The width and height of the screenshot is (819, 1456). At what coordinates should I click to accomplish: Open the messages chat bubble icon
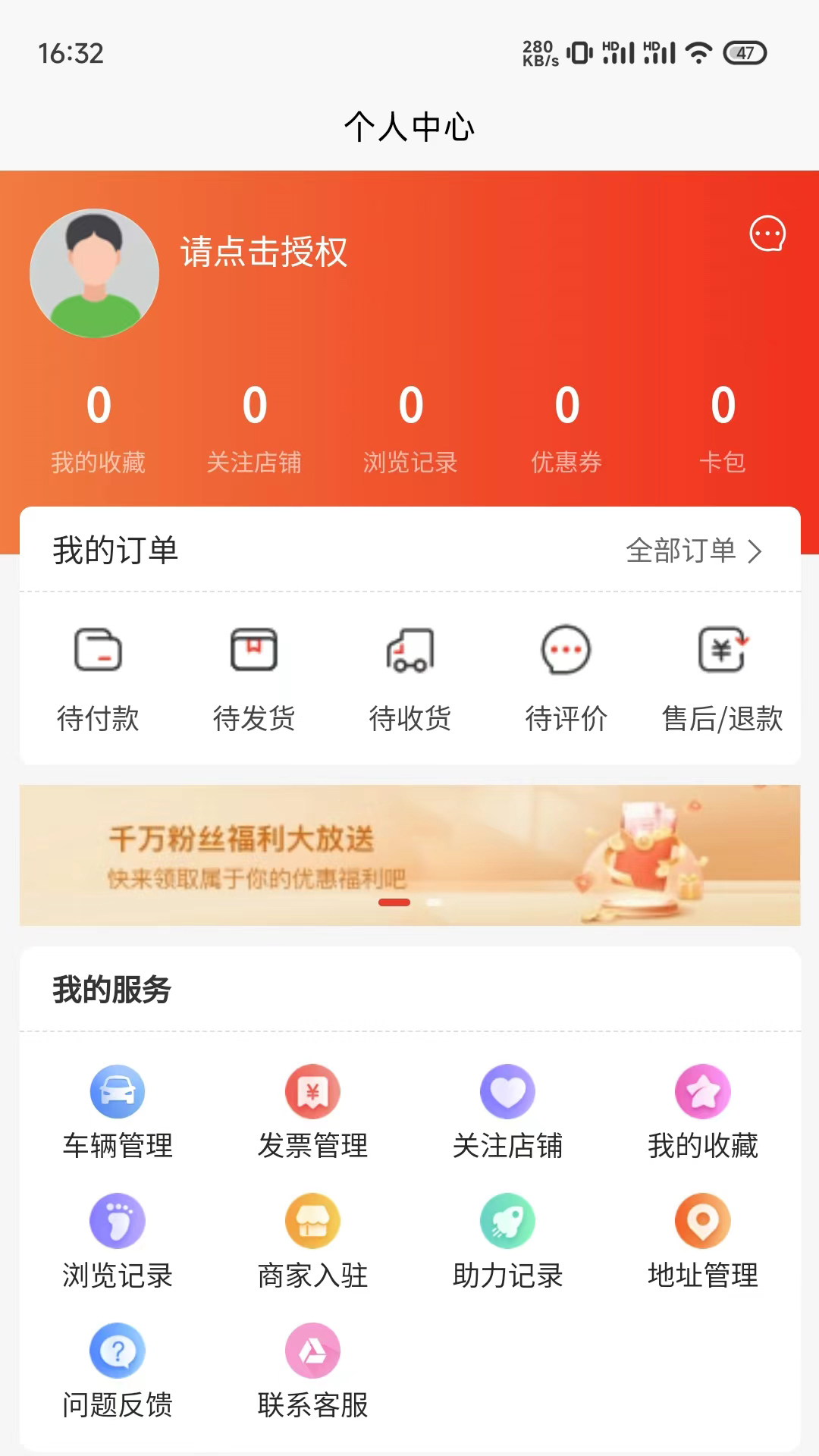pos(767,234)
